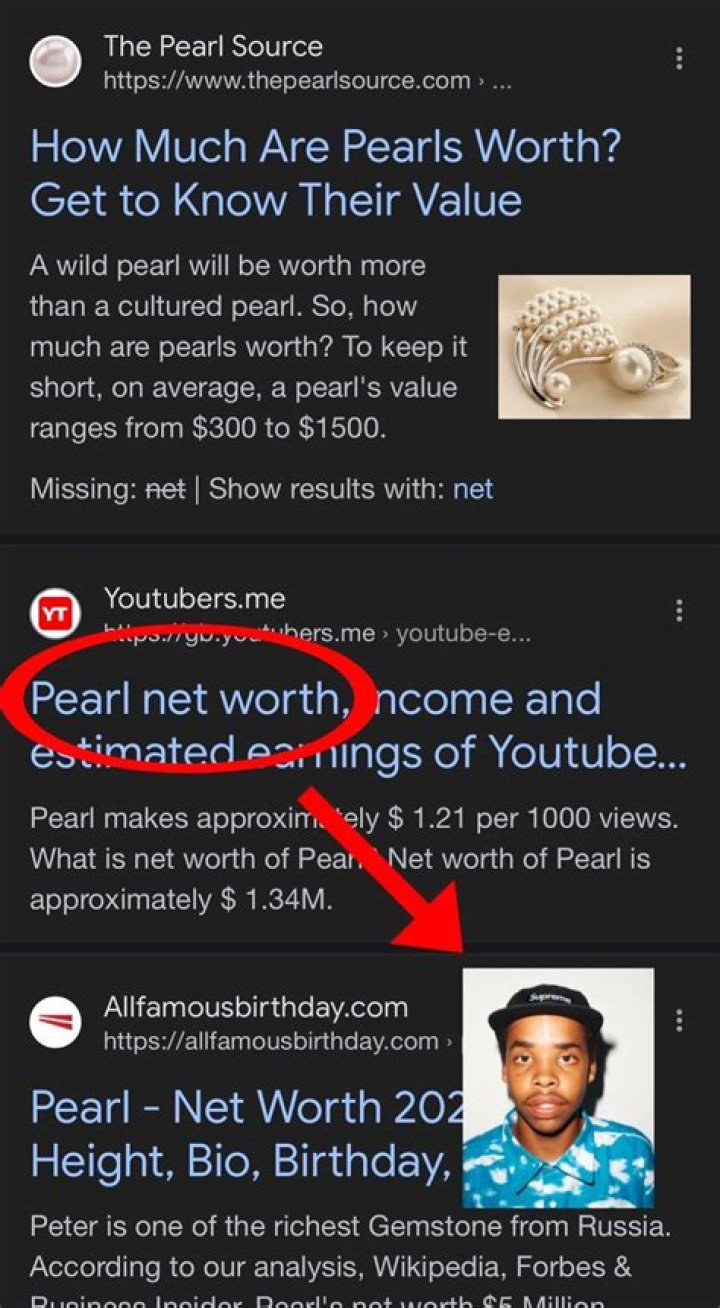Tap the pearl jewelry thumbnail image
This screenshot has height=1308, width=720.
(x=594, y=347)
